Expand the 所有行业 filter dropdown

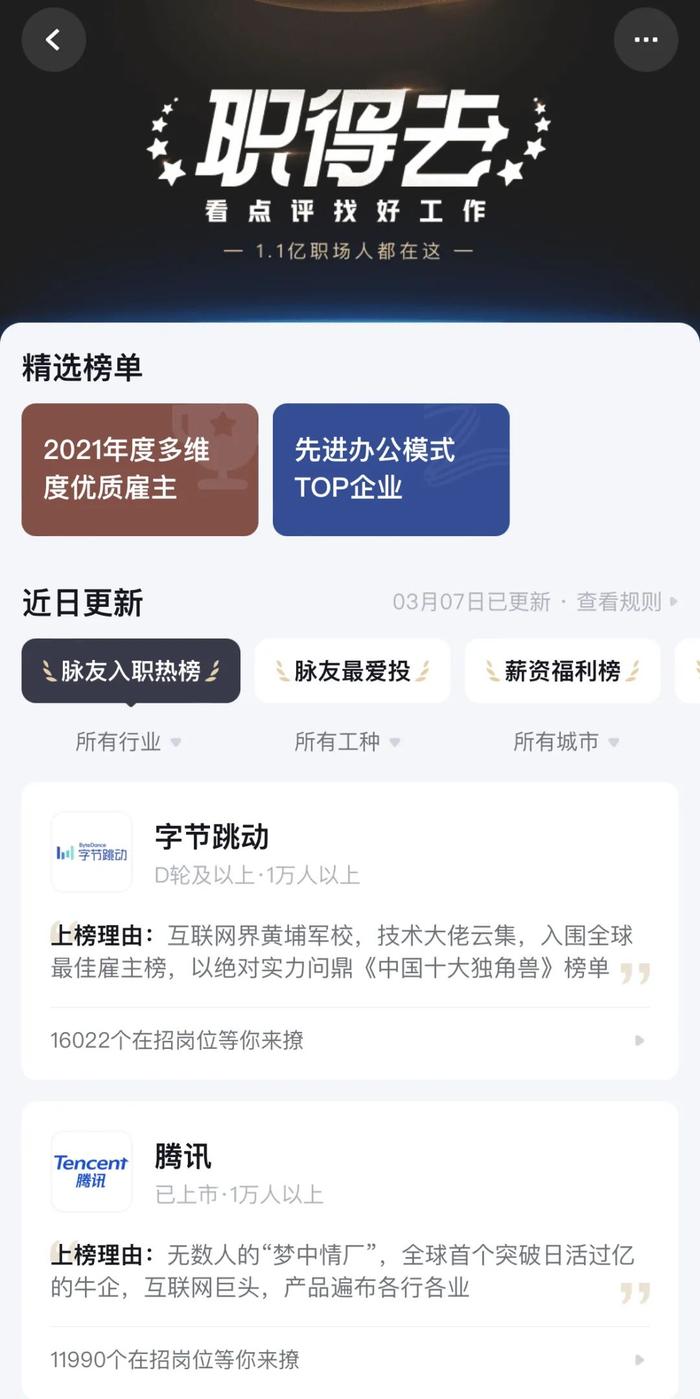click(129, 742)
